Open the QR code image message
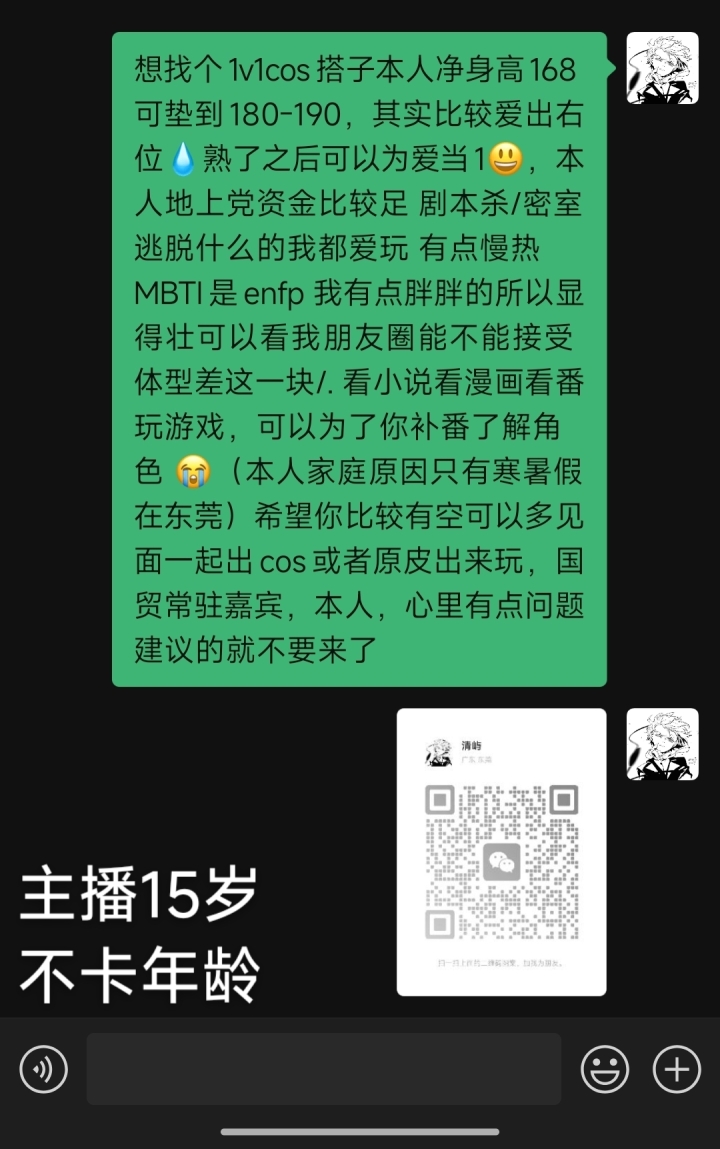 pyautogui.click(x=501, y=852)
